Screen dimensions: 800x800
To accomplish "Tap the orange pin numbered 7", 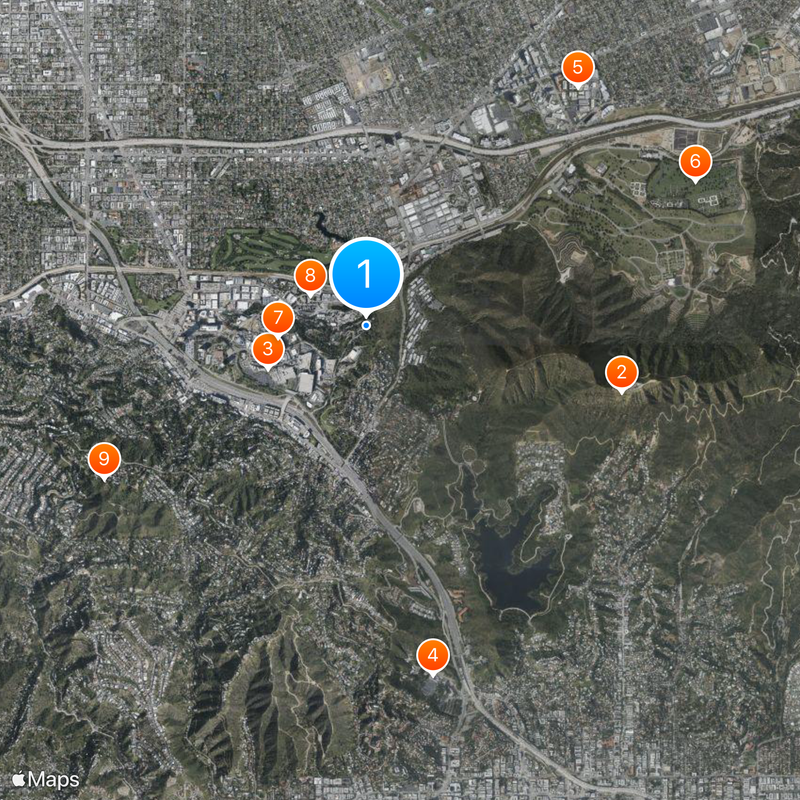I will [x=278, y=319].
